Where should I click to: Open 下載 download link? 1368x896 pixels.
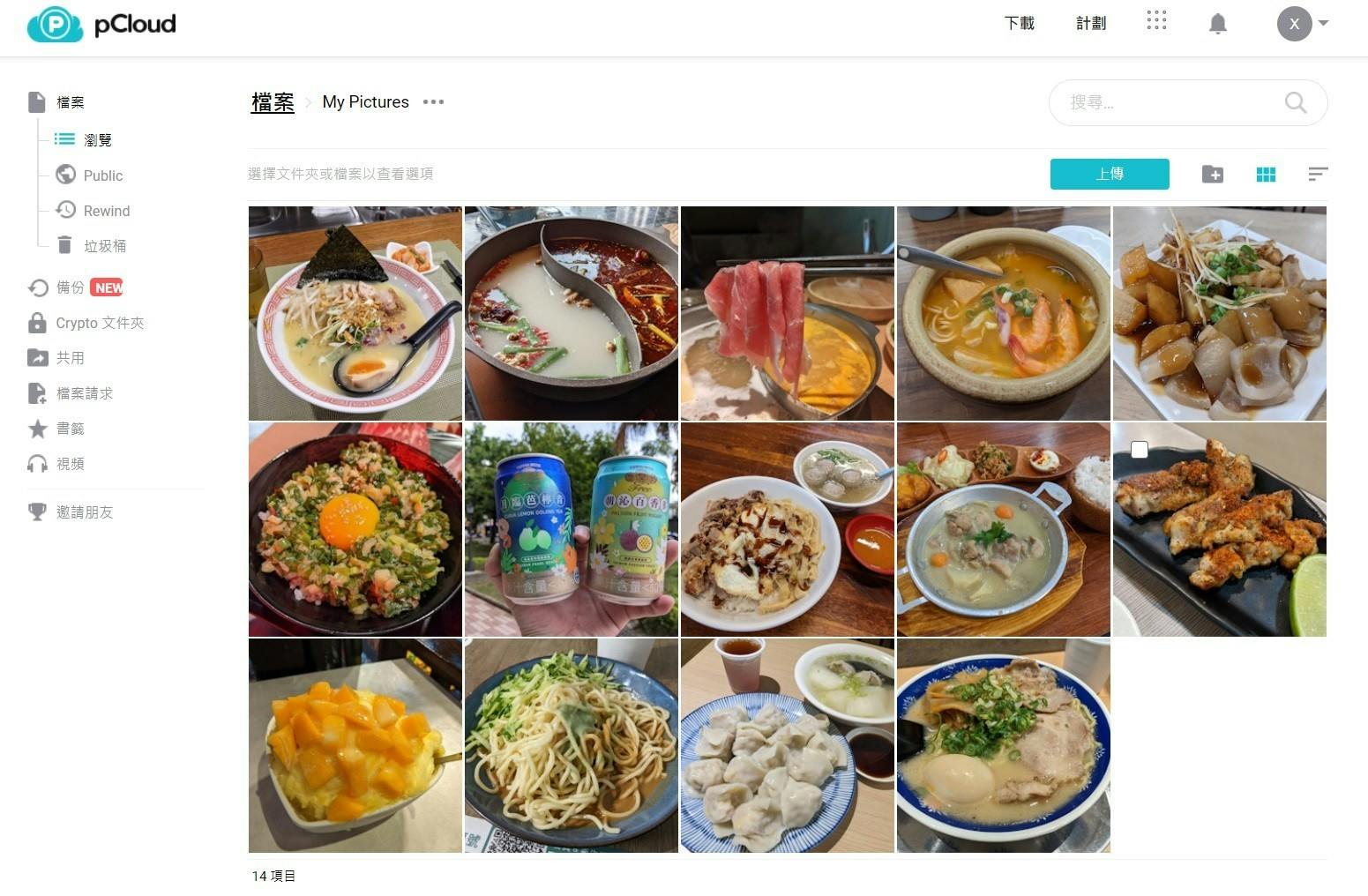pos(1019,24)
